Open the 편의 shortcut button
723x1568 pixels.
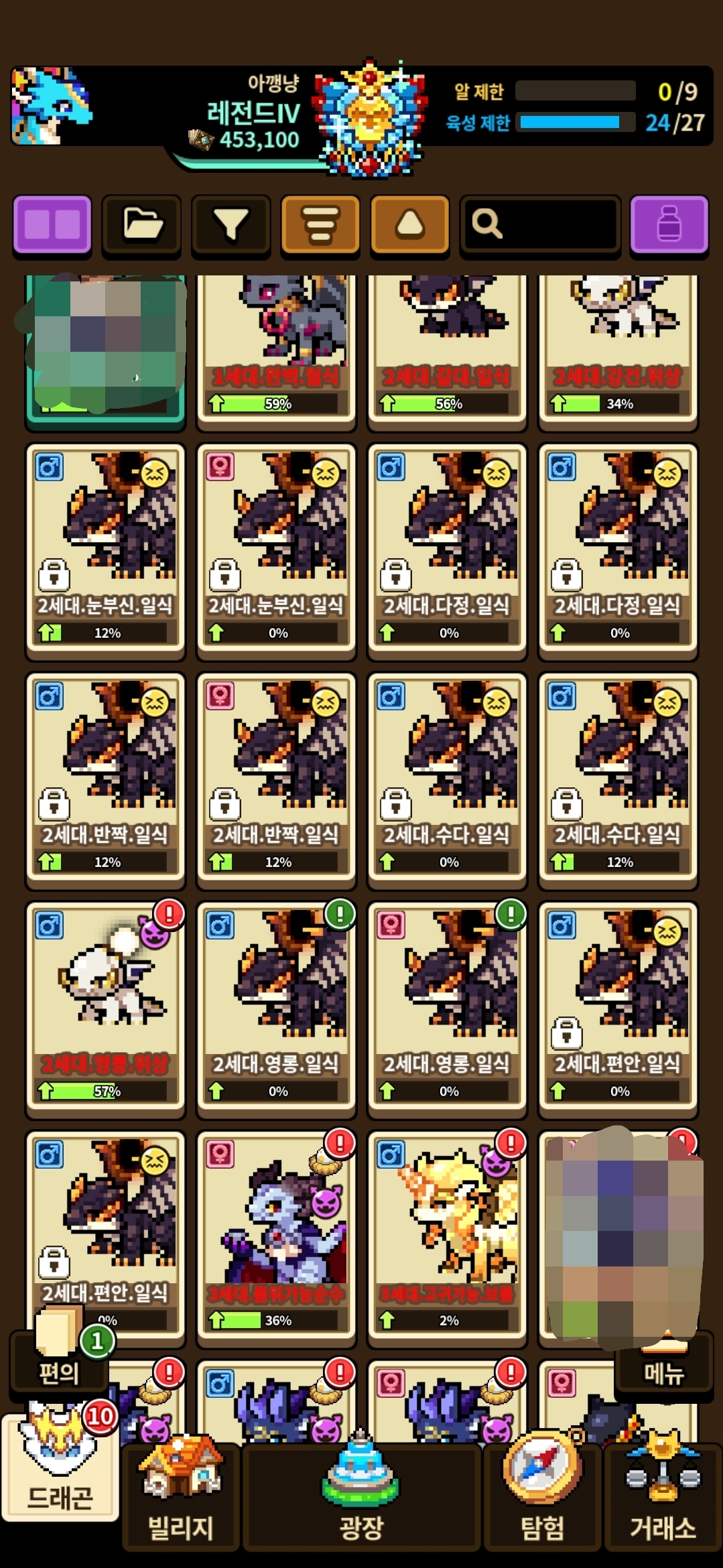pyautogui.click(x=59, y=1359)
